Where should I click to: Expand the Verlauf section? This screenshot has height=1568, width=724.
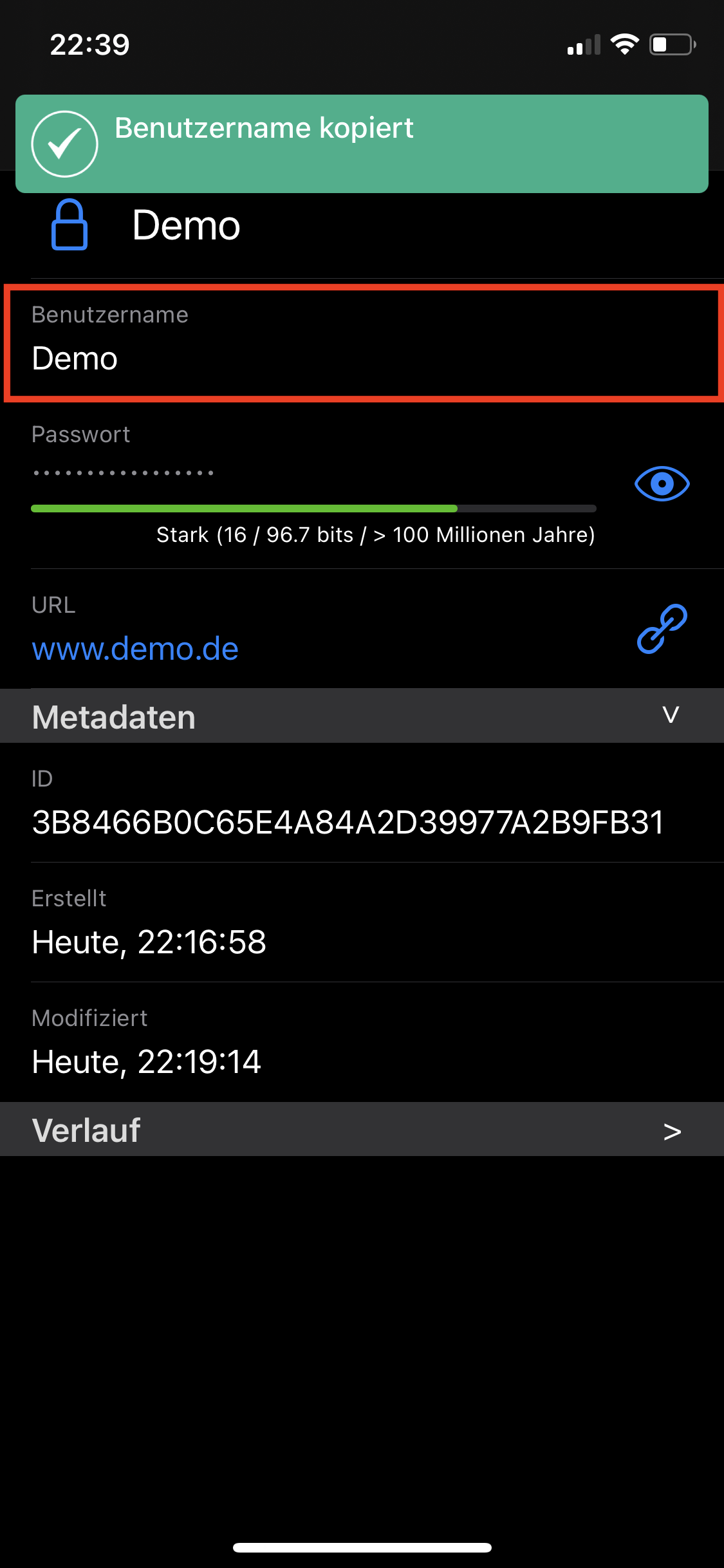tap(671, 1130)
